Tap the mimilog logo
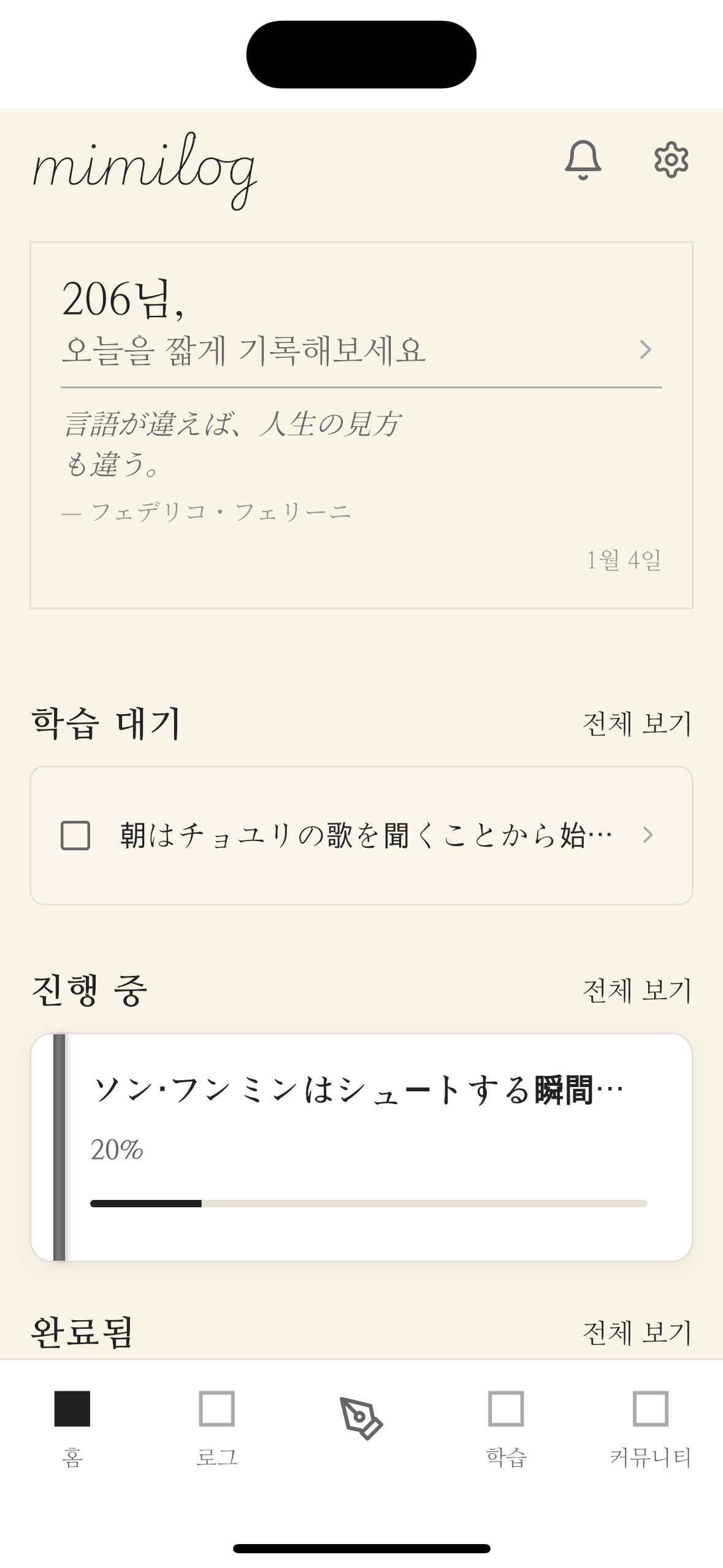 click(x=144, y=166)
